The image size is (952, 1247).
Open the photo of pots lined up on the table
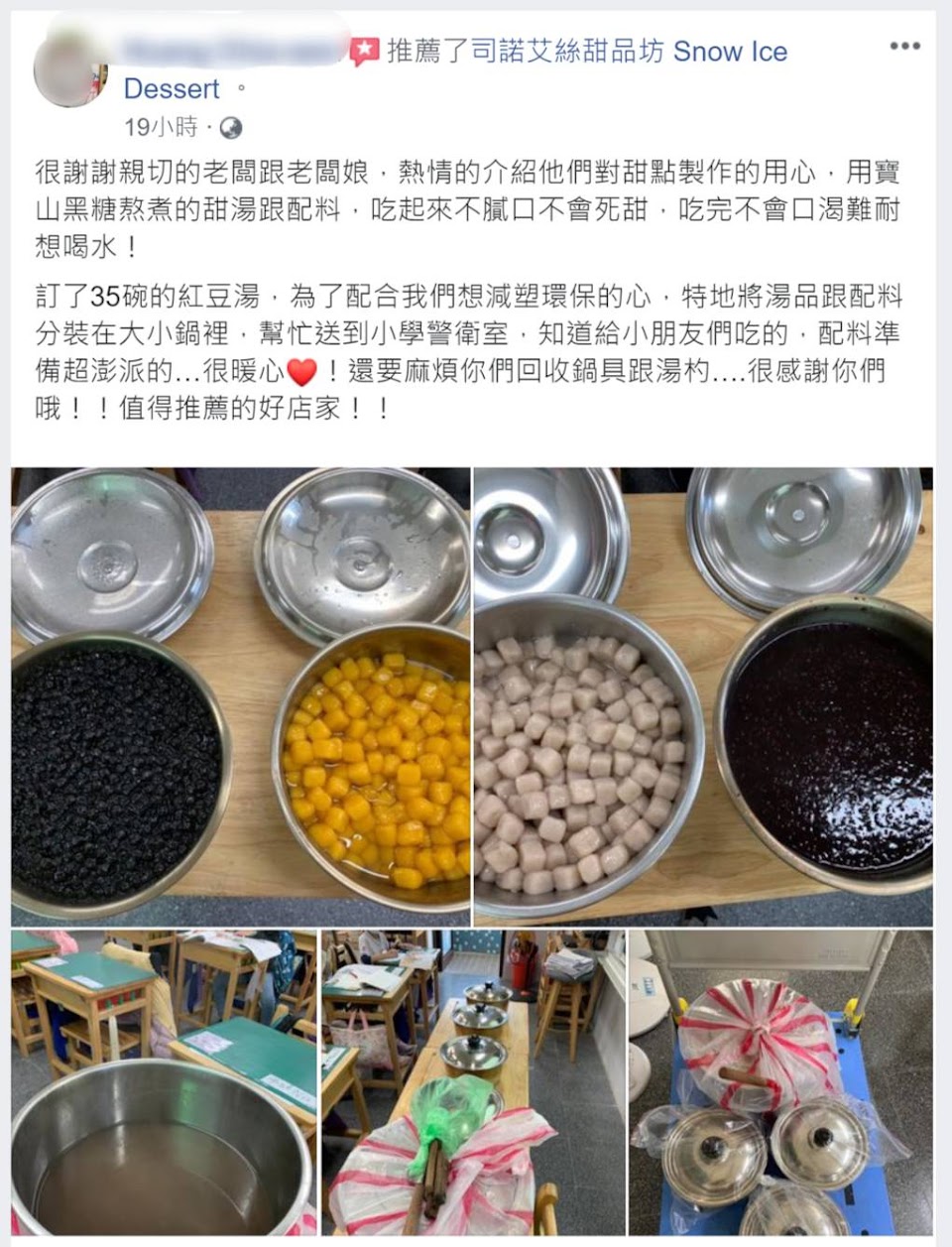click(474, 1082)
